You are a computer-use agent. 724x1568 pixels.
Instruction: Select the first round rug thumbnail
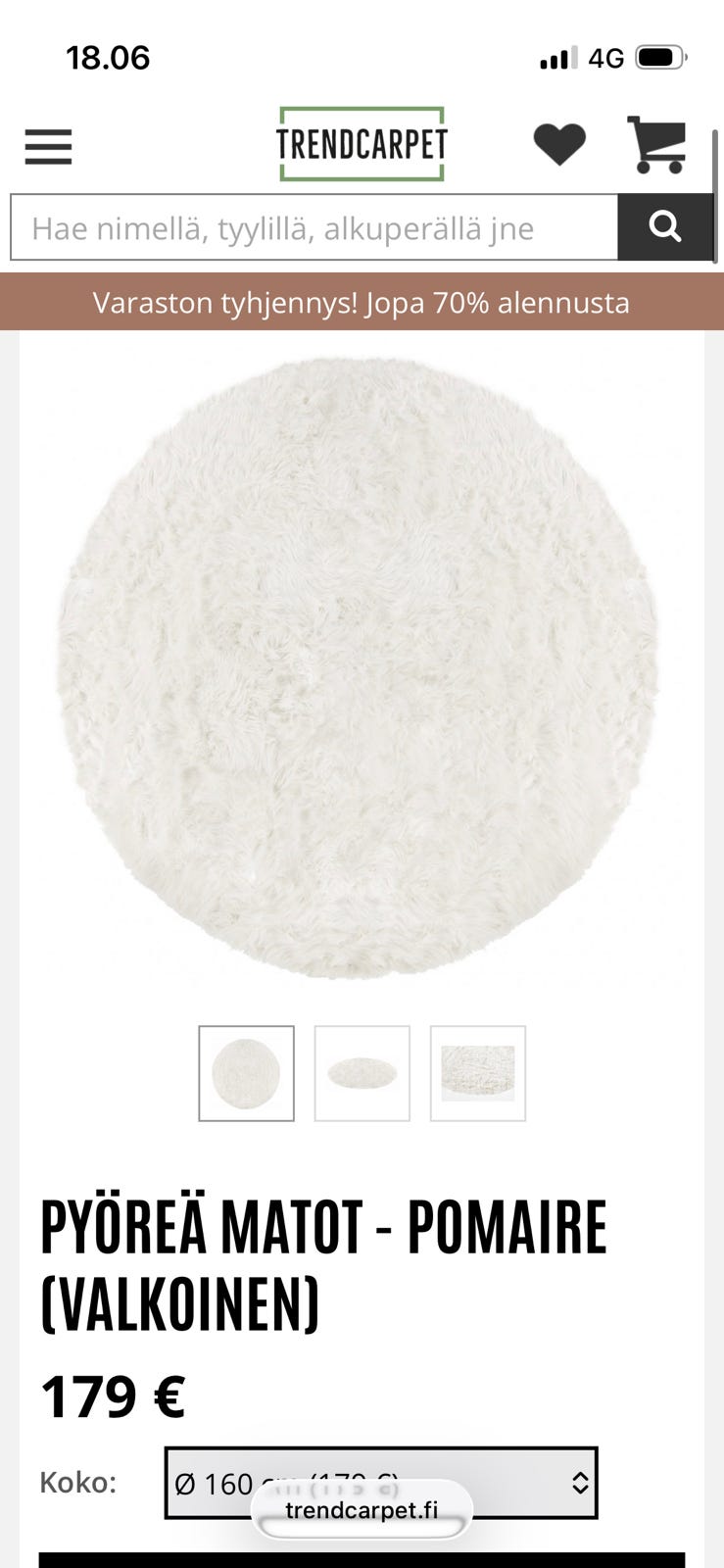[x=246, y=1073]
